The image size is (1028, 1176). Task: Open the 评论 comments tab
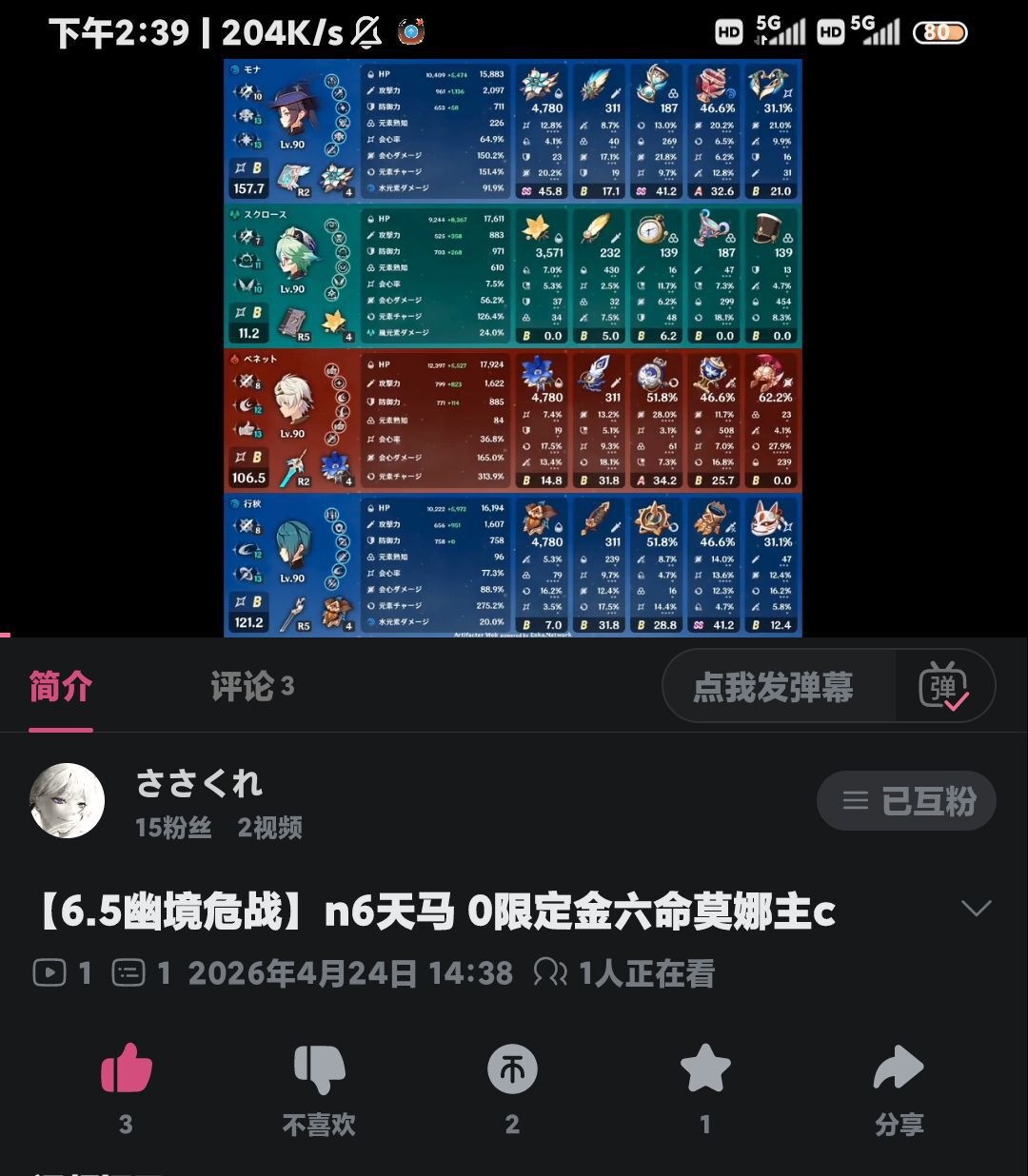[251, 686]
